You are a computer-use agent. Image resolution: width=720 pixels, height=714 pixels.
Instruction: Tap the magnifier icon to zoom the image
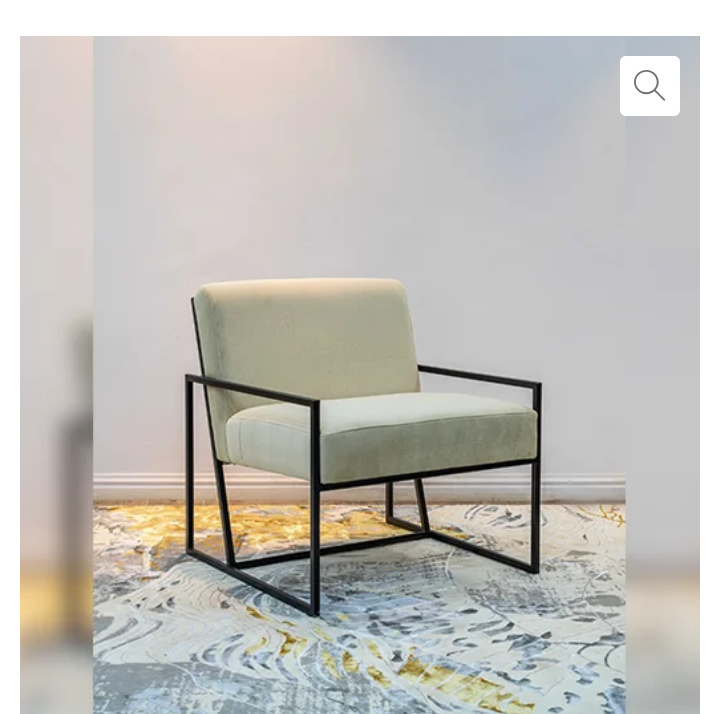pyautogui.click(x=649, y=86)
